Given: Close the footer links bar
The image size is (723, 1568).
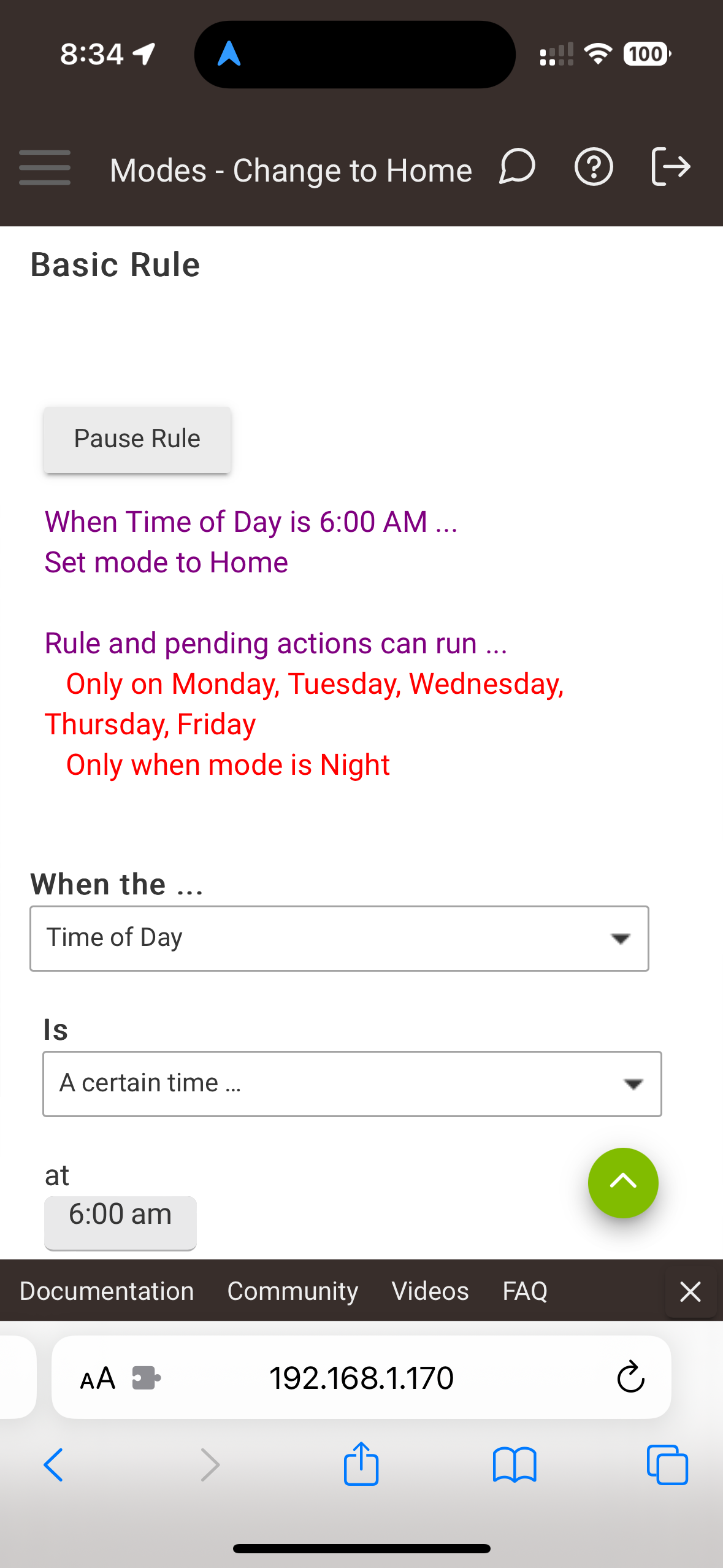Looking at the screenshot, I should [x=690, y=1291].
